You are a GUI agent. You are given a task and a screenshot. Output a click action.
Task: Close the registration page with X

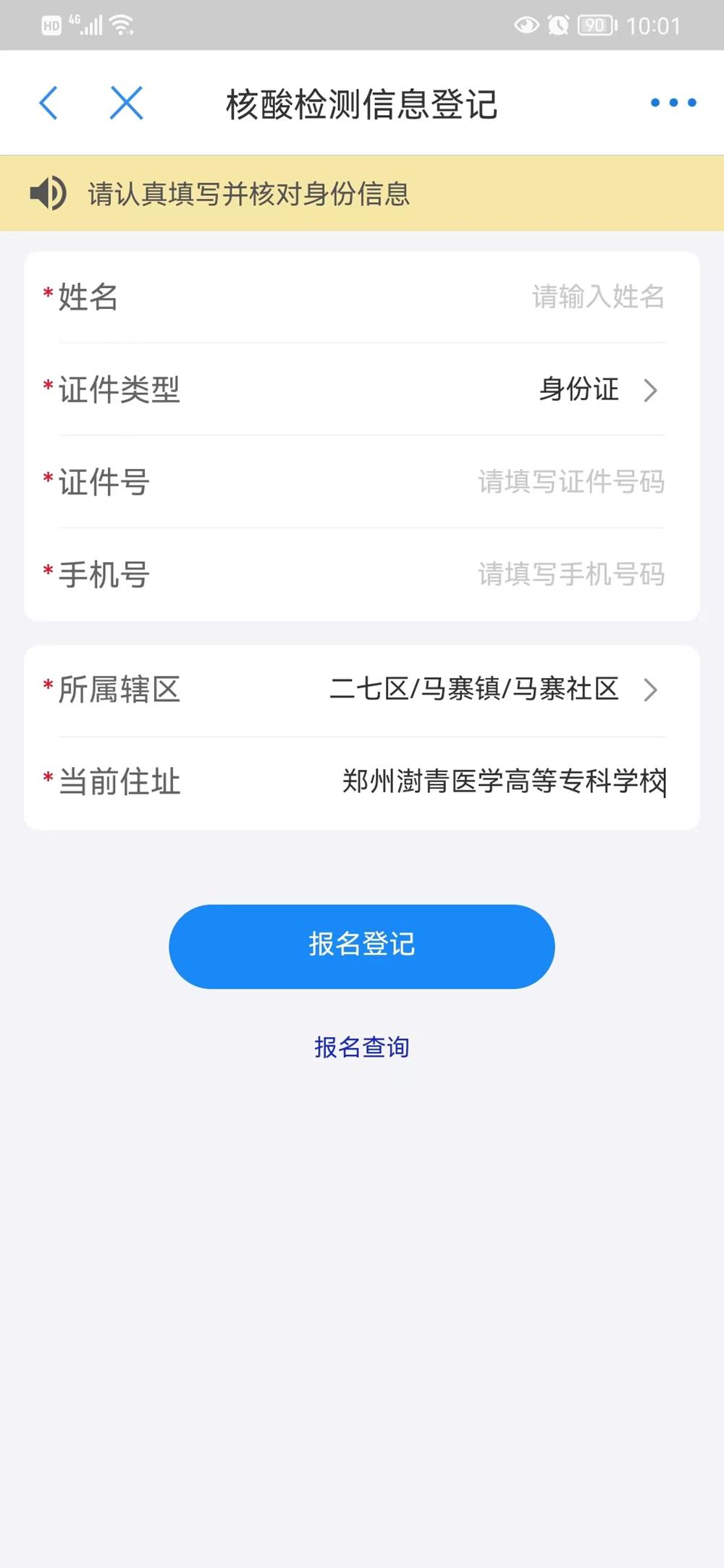pos(127,103)
